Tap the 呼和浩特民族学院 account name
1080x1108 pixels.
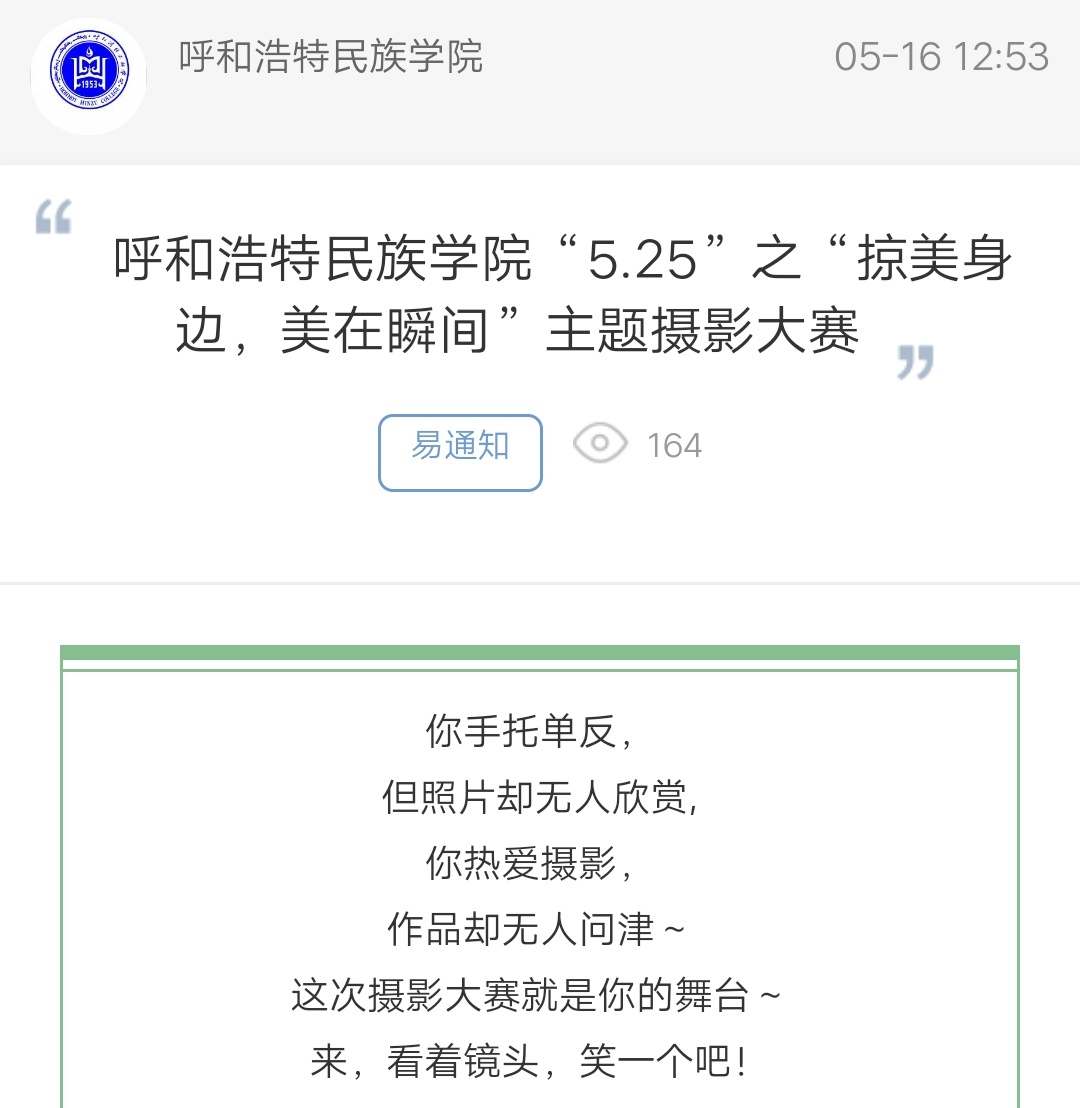tap(331, 57)
